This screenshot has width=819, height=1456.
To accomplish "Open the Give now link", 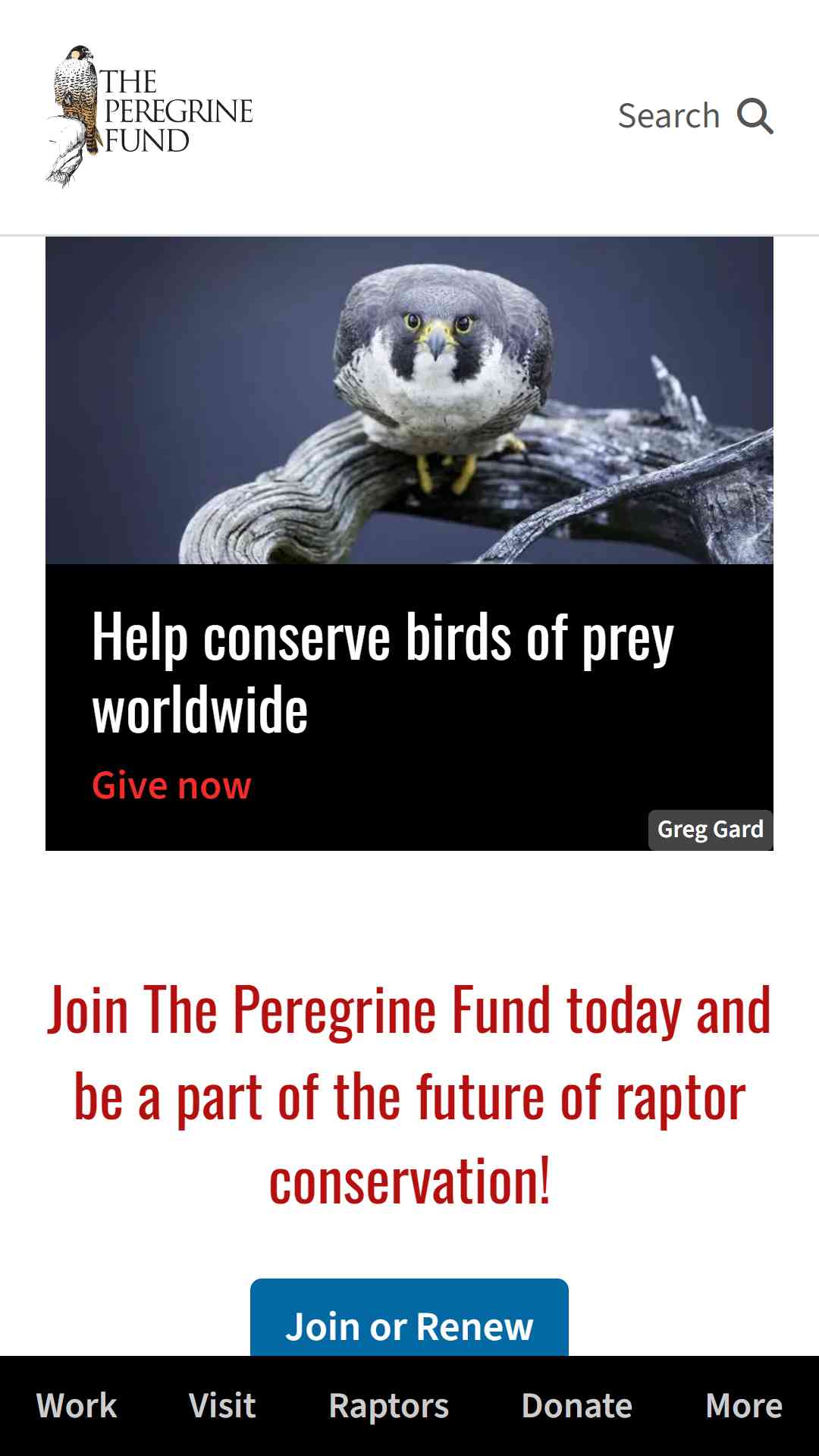I will [171, 786].
